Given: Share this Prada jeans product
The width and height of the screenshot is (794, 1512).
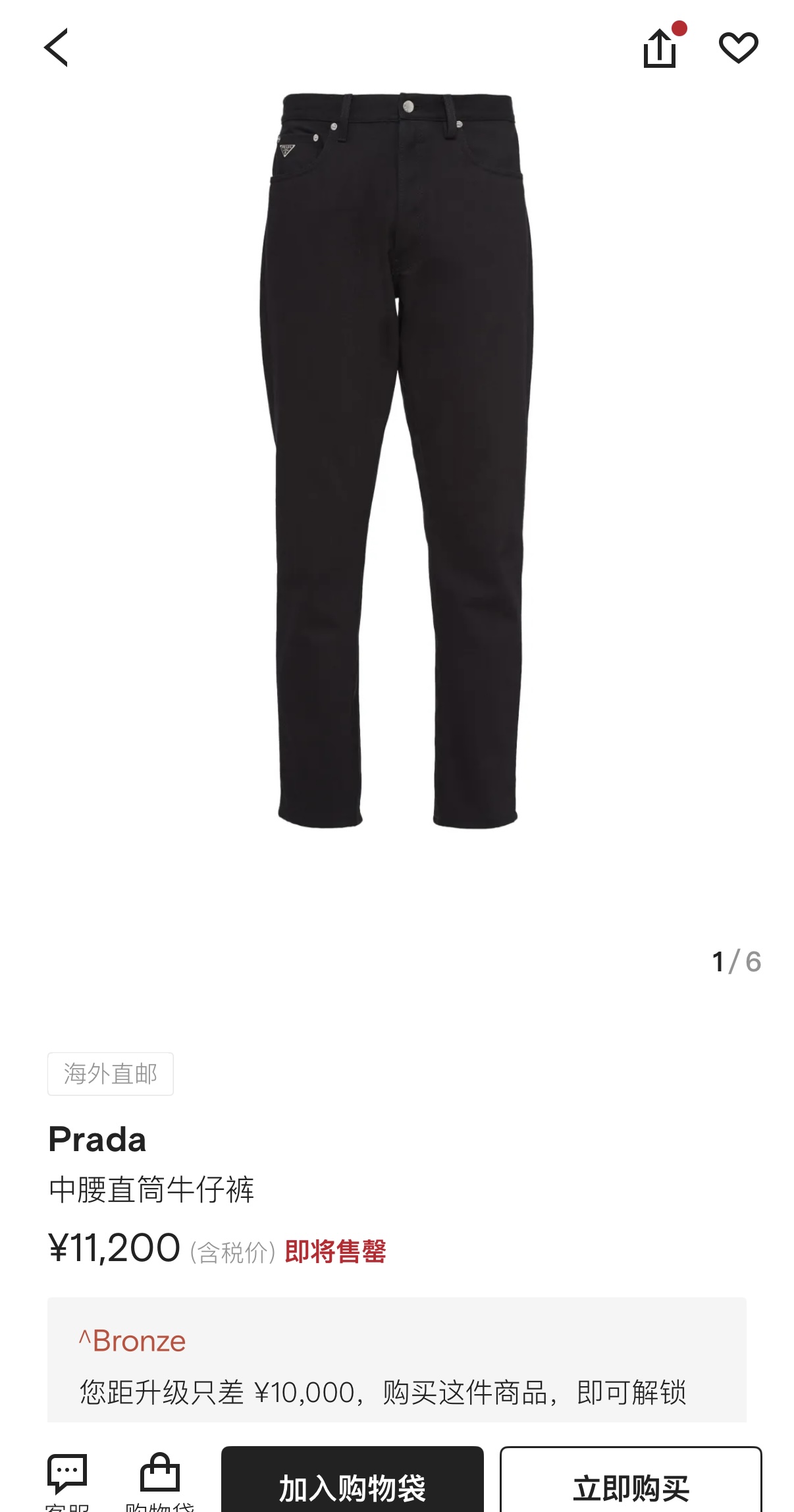Looking at the screenshot, I should point(660,48).
